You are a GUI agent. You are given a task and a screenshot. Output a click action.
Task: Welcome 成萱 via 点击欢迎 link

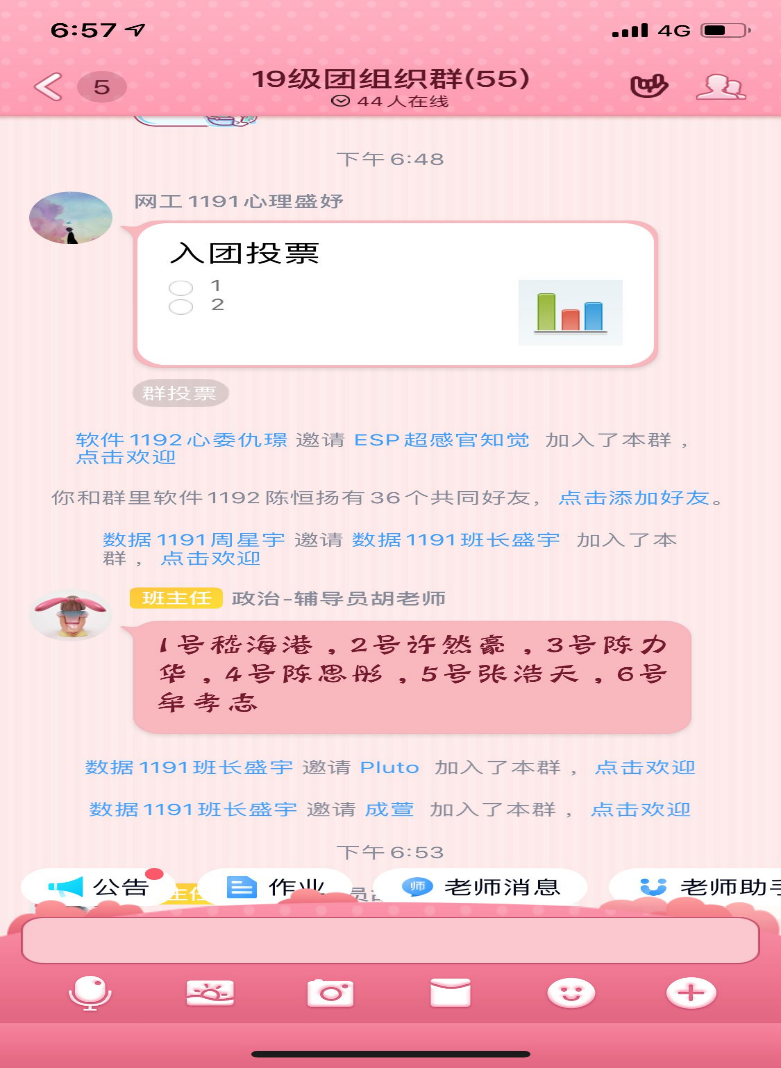point(641,810)
